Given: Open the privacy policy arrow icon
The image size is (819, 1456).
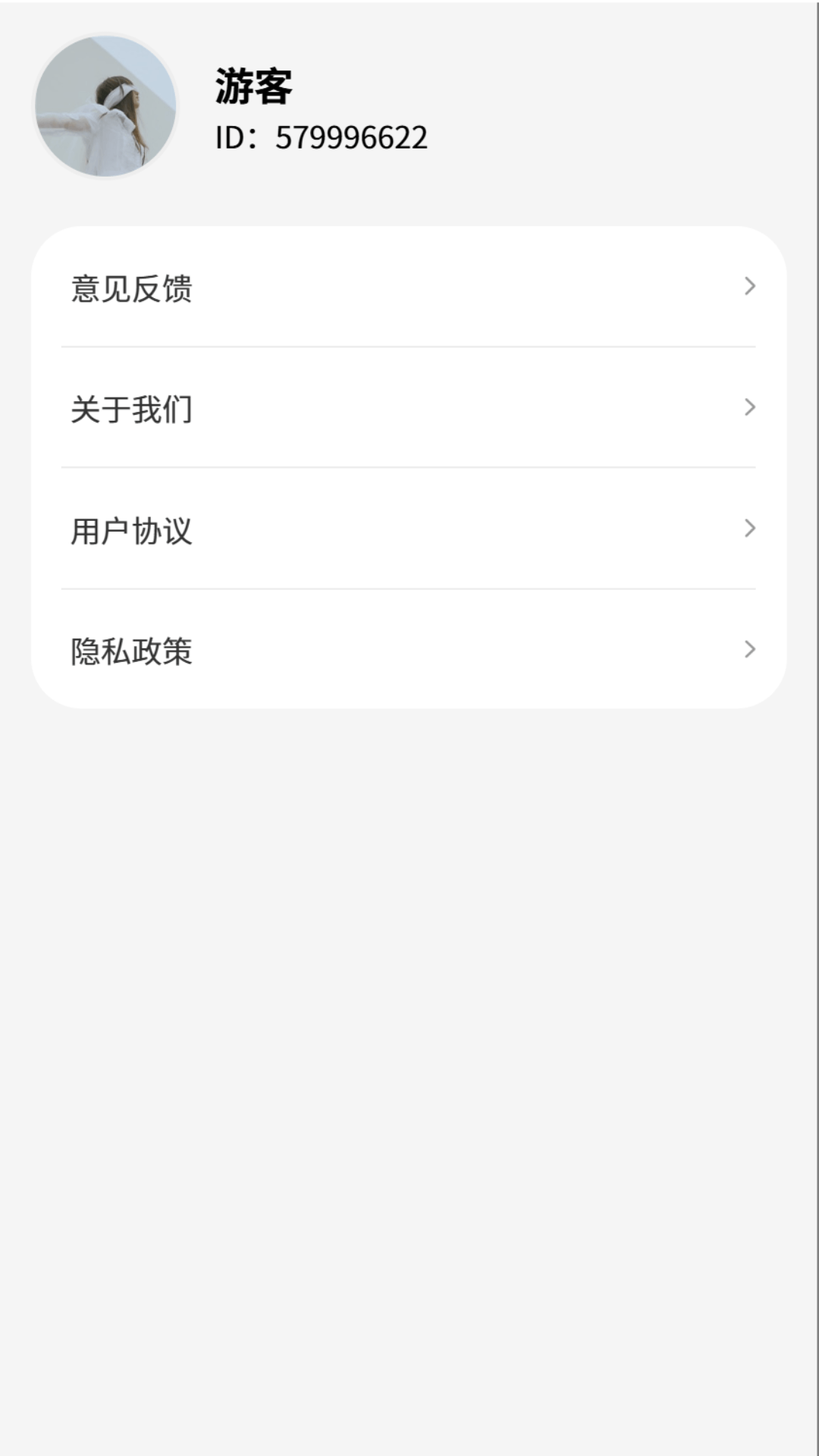Looking at the screenshot, I should tap(752, 650).
